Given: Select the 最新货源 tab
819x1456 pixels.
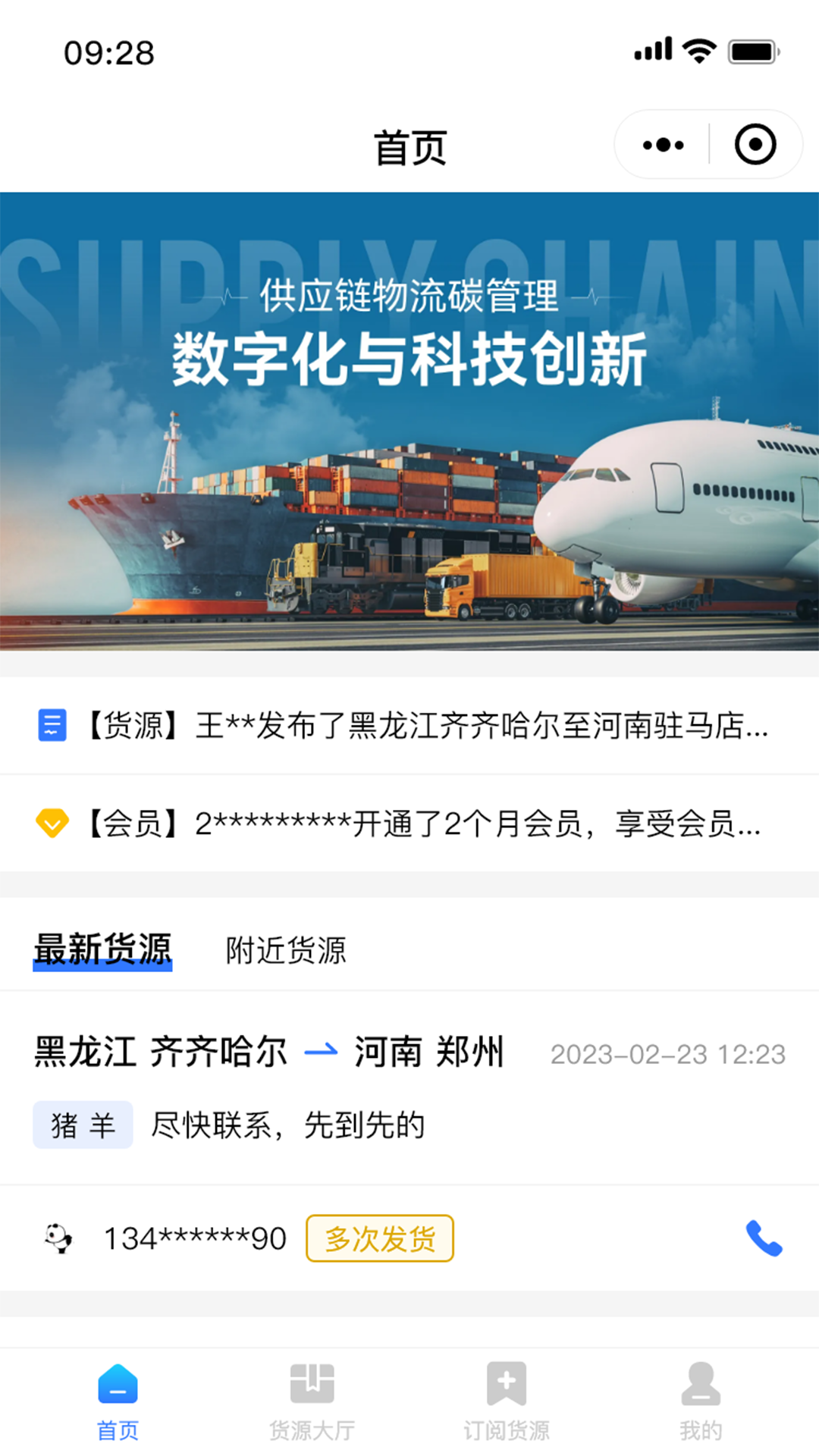Looking at the screenshot, I should (103, 949).
